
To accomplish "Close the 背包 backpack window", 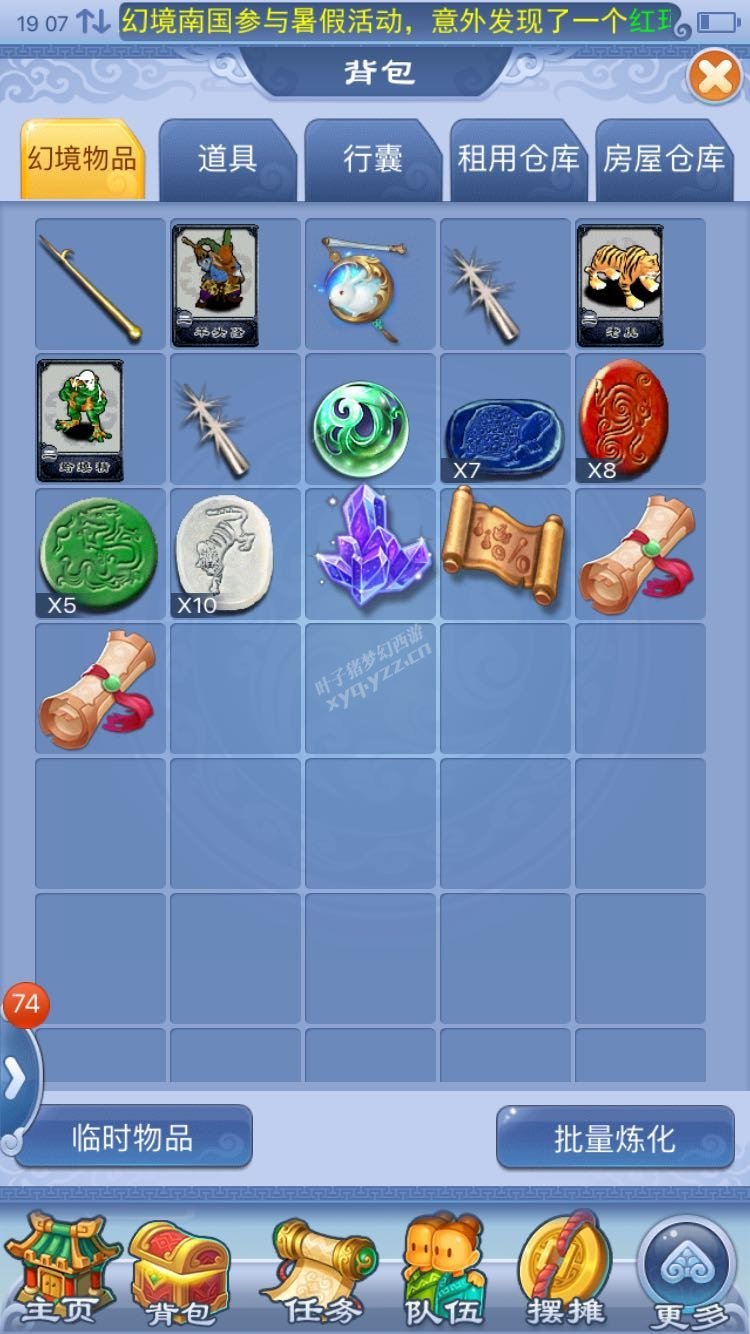I will pyautogui.click(x=715, y=77).
